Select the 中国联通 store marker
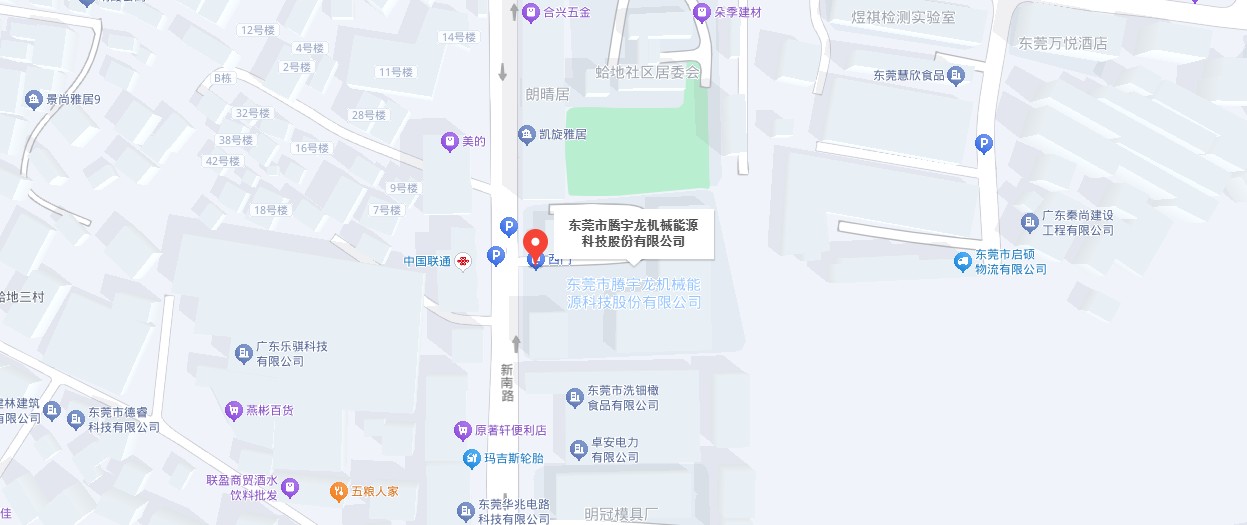Image resolution: width=1247 pixels, height=525 pixels. [463, 261]
